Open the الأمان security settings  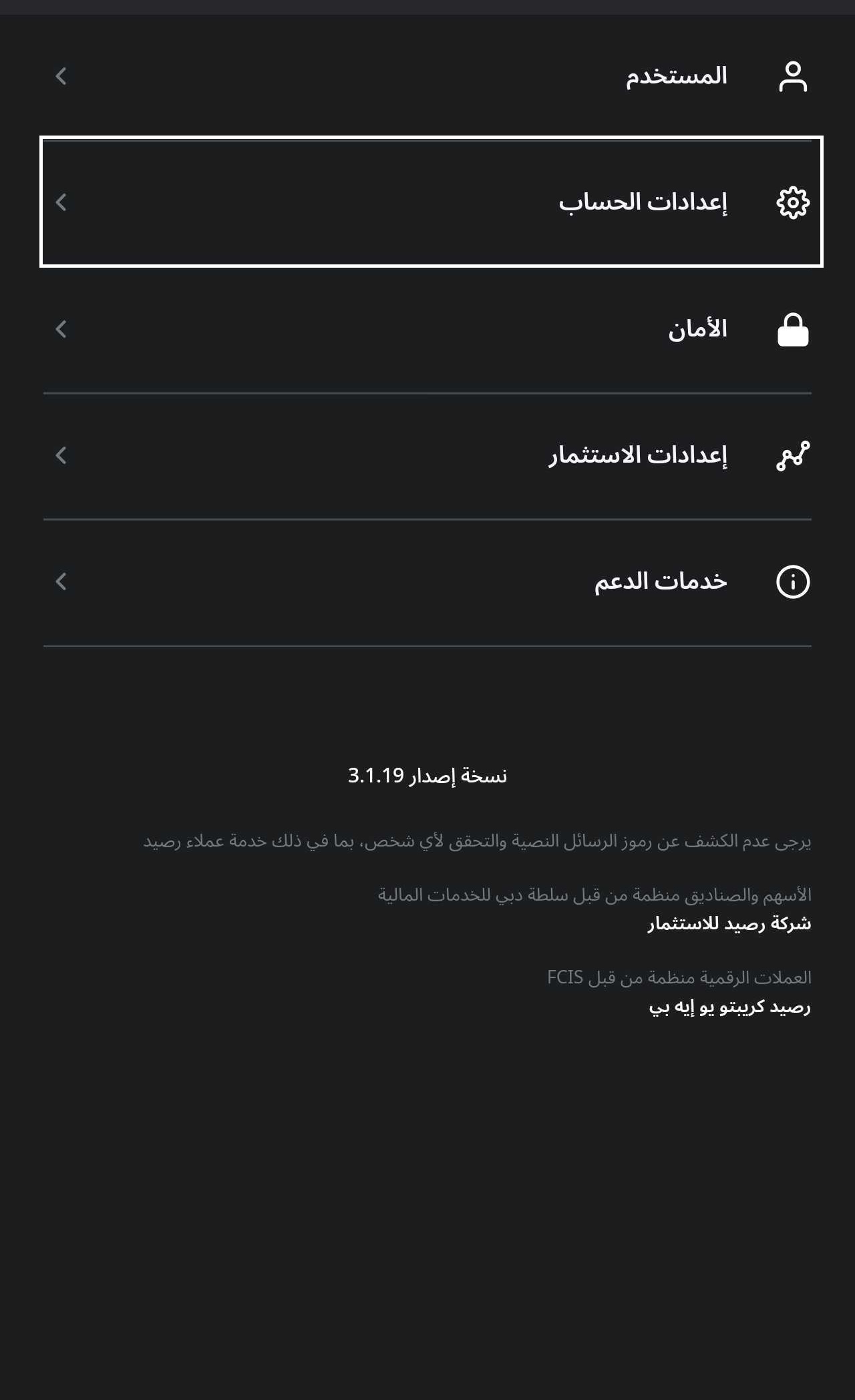[x=427, y=329]
